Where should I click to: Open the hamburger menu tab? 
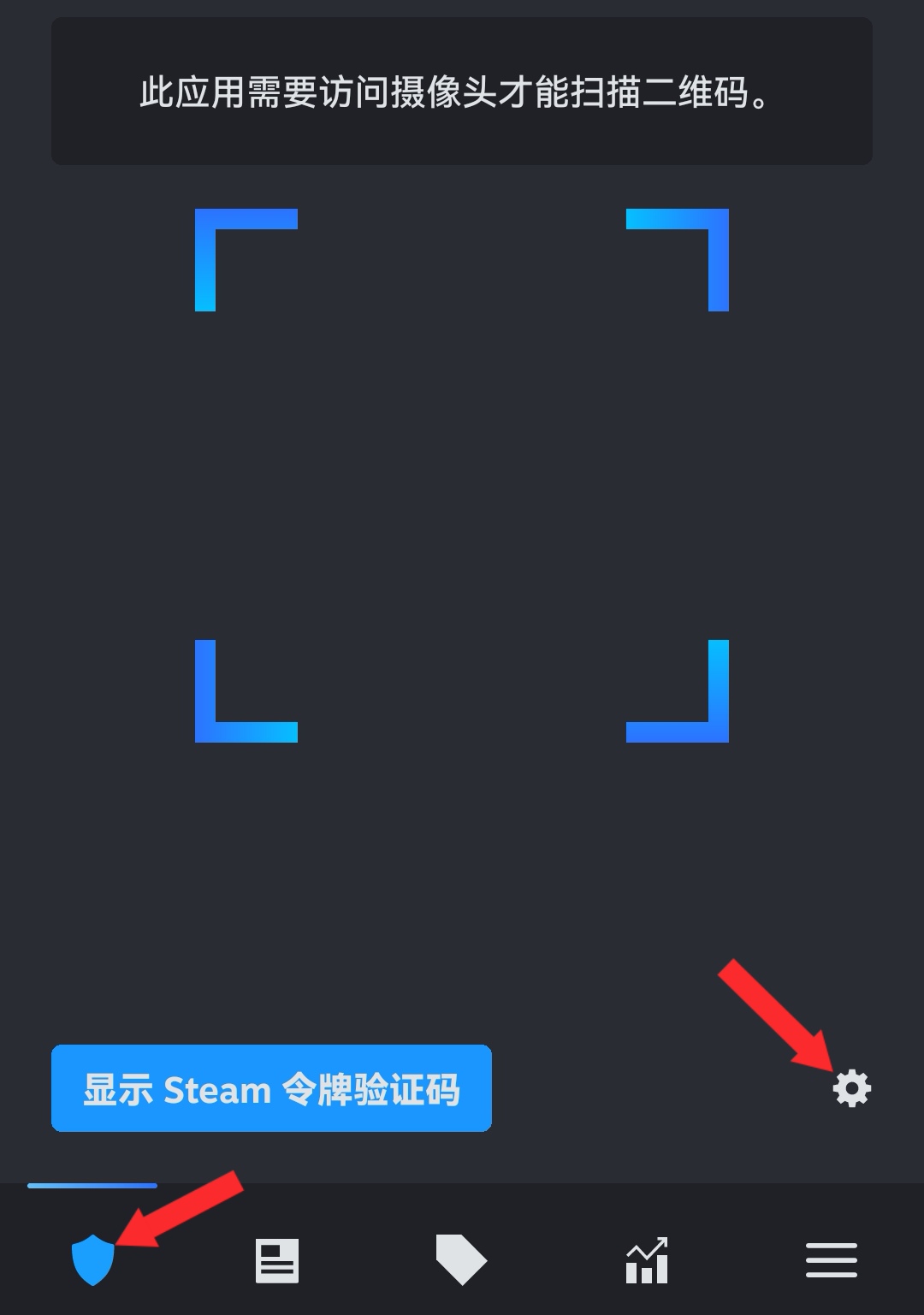coord(831,1260)
